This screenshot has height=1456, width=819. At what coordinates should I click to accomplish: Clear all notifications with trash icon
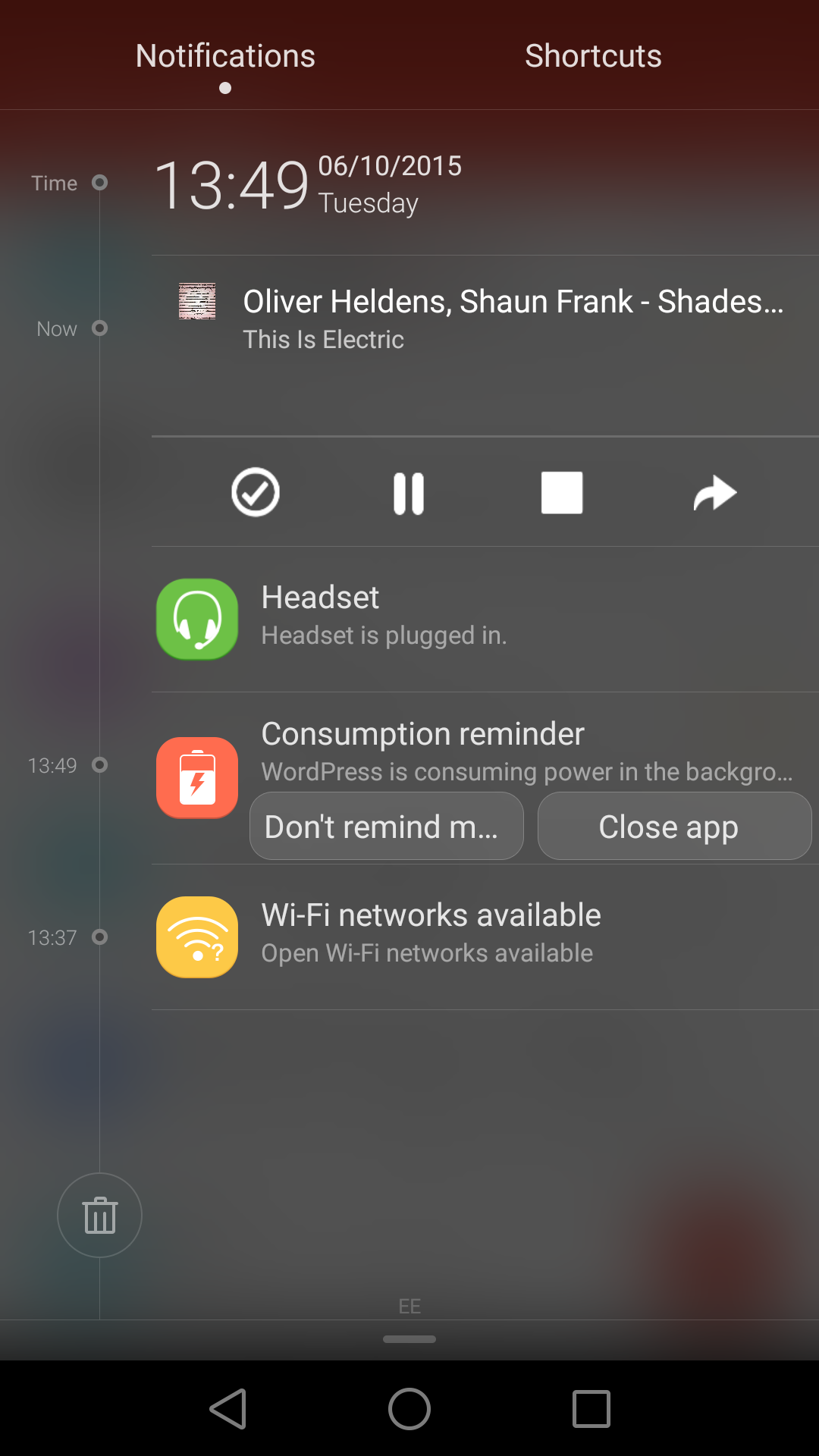click(x=99, y=1215)
